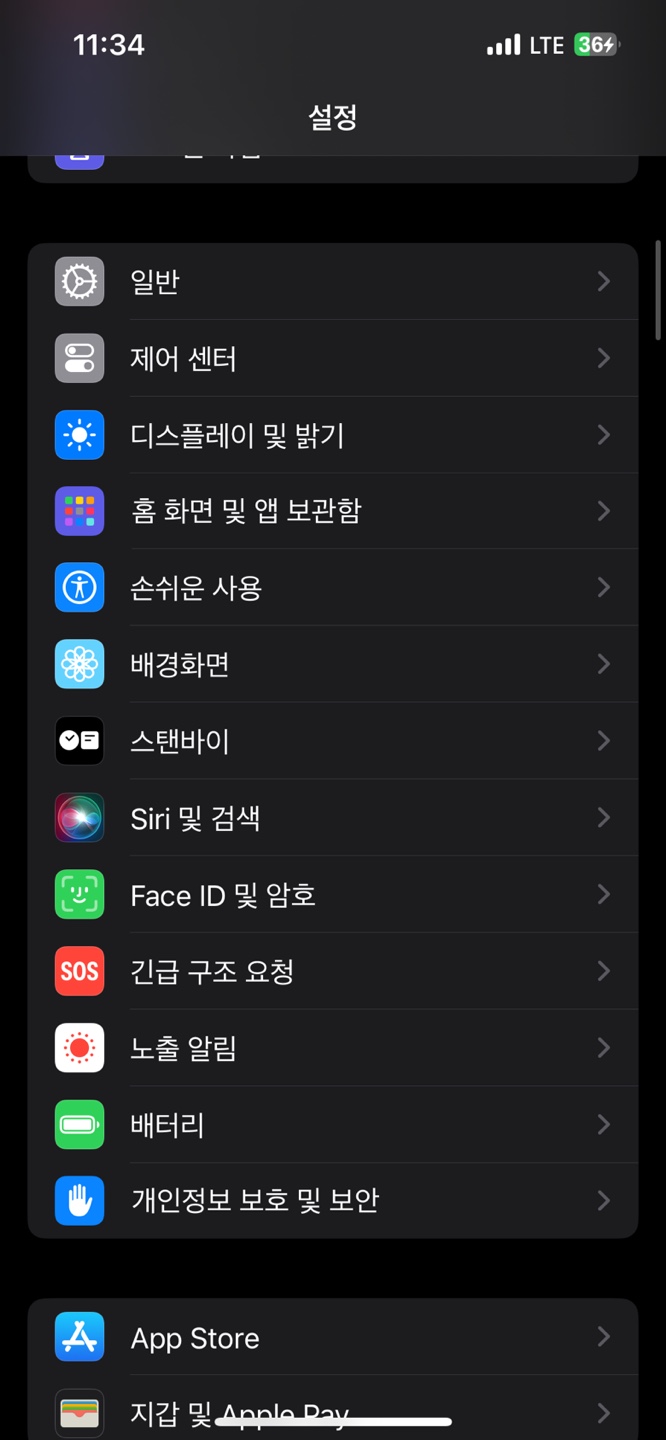
Task: Open 긴급 구조 요청 SOS settings
Action: (332, 971)
